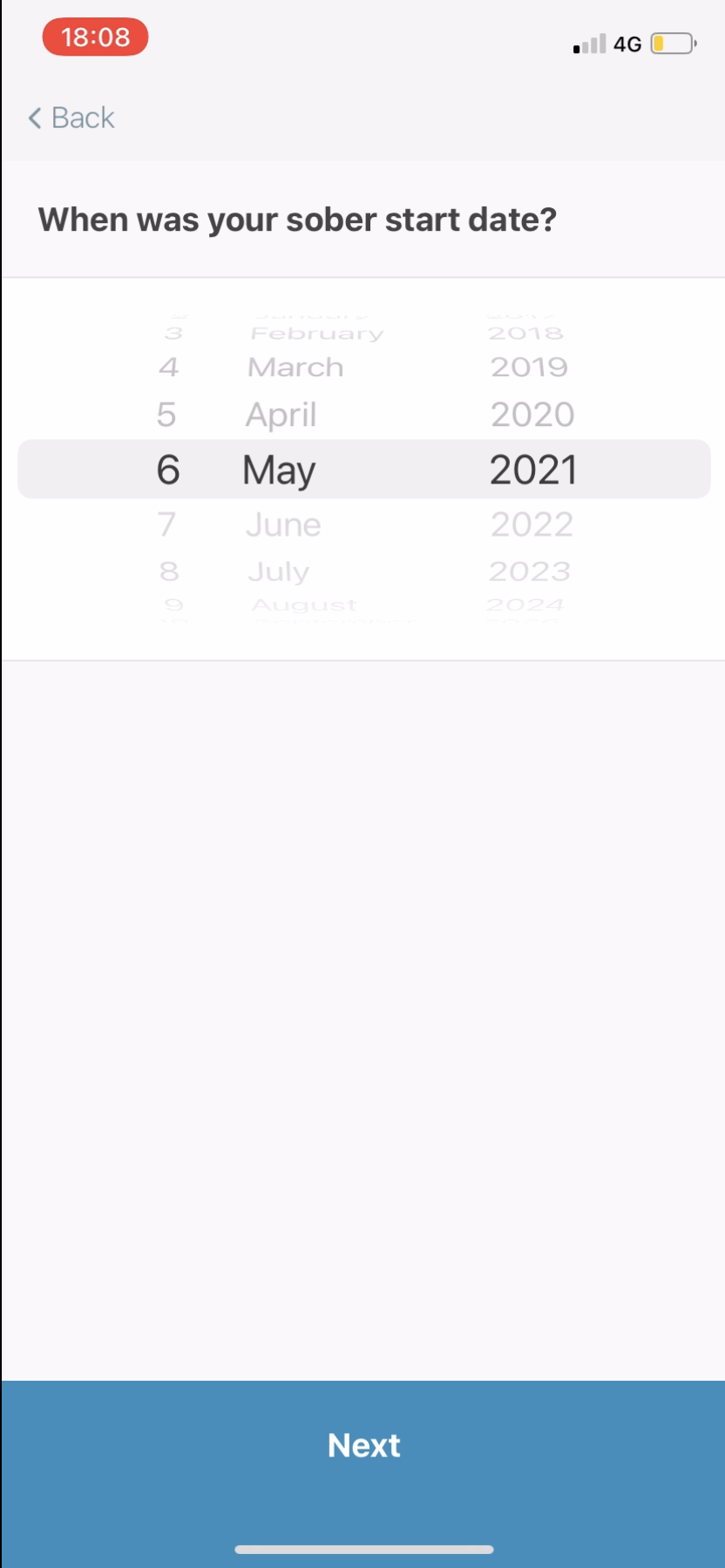Viewport: 725px width, 1568px height.
Task: Choose April in the month wheel
Action: [281, 415]
